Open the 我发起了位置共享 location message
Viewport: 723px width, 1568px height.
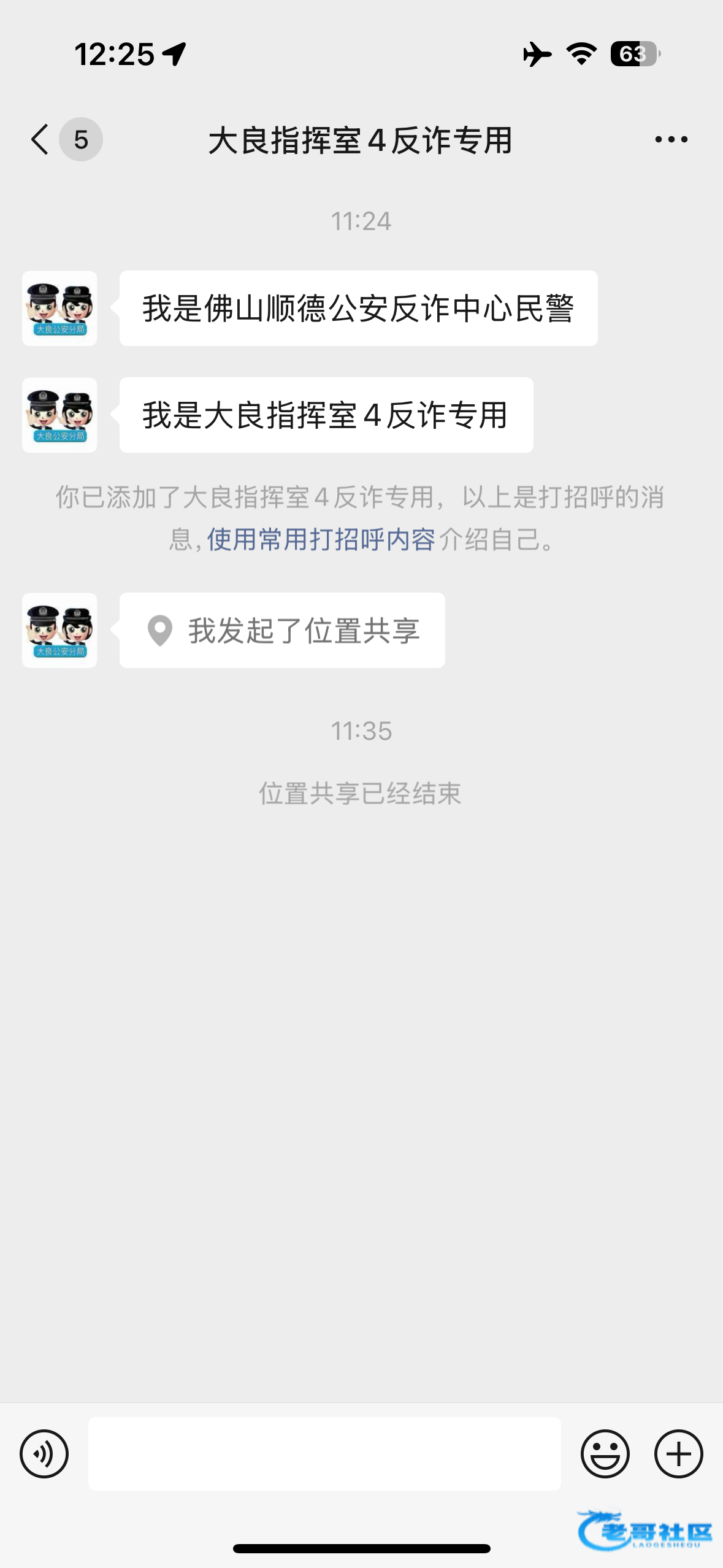click(x=282, y=630)
